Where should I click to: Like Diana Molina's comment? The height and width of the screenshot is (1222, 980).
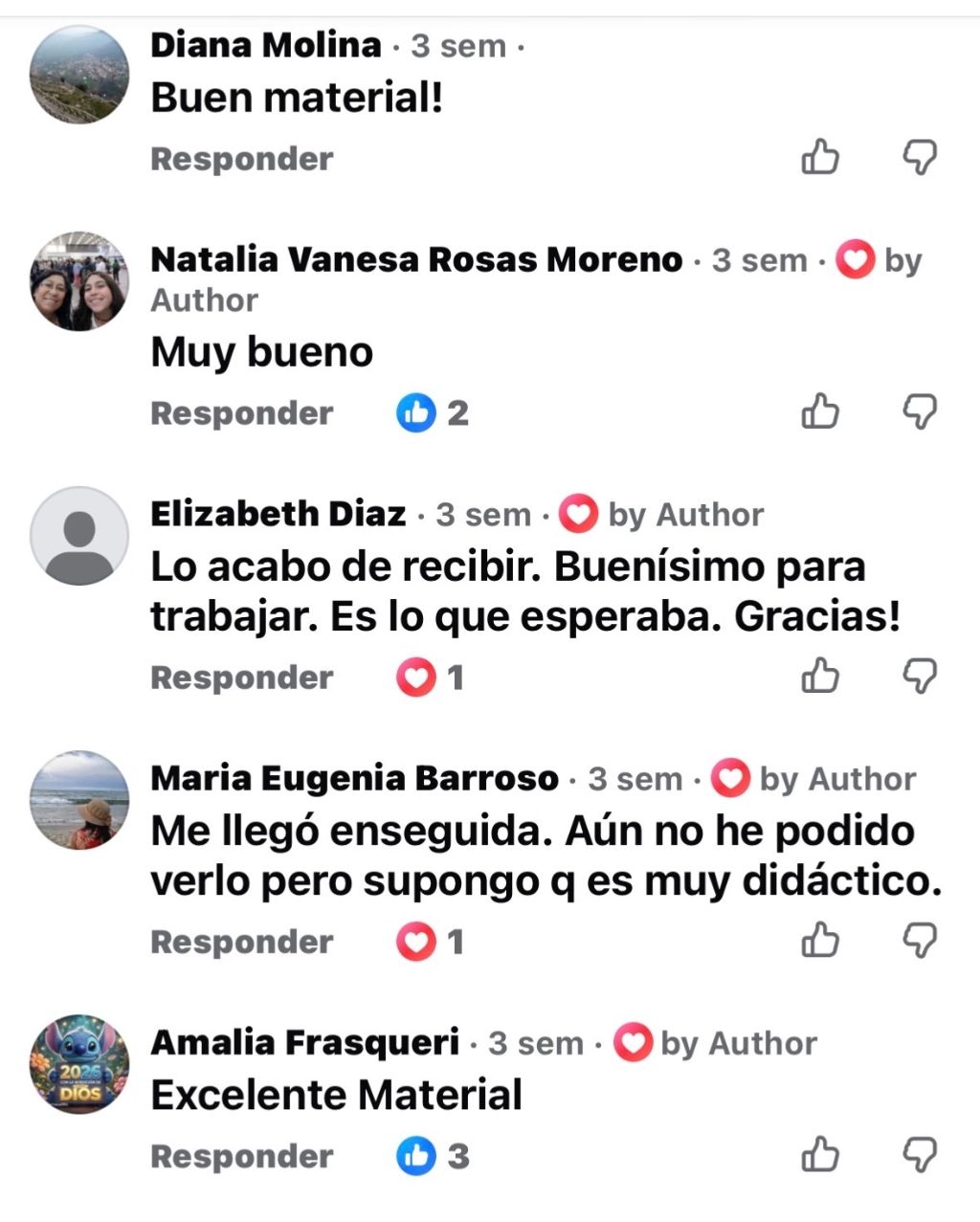point(820,157)
